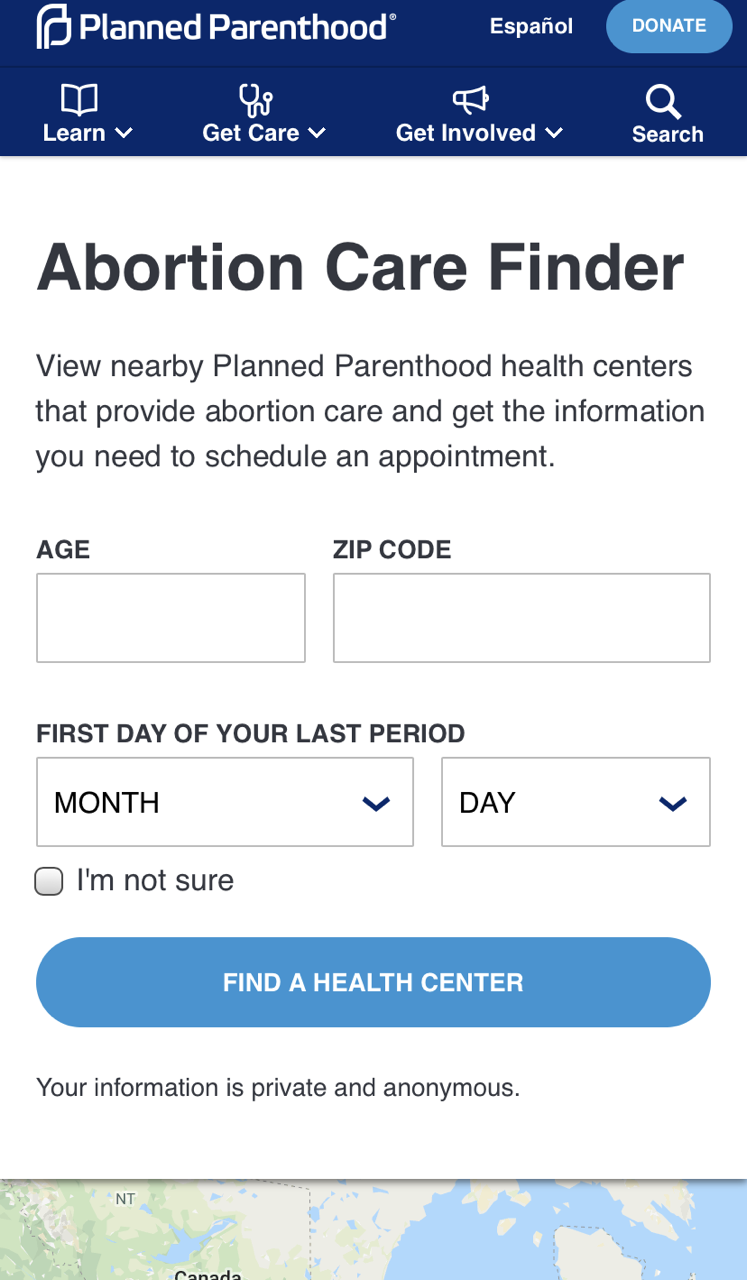Click the megaphone Get Involved icon
747x1280 pixels.
(x=469, y=97)
